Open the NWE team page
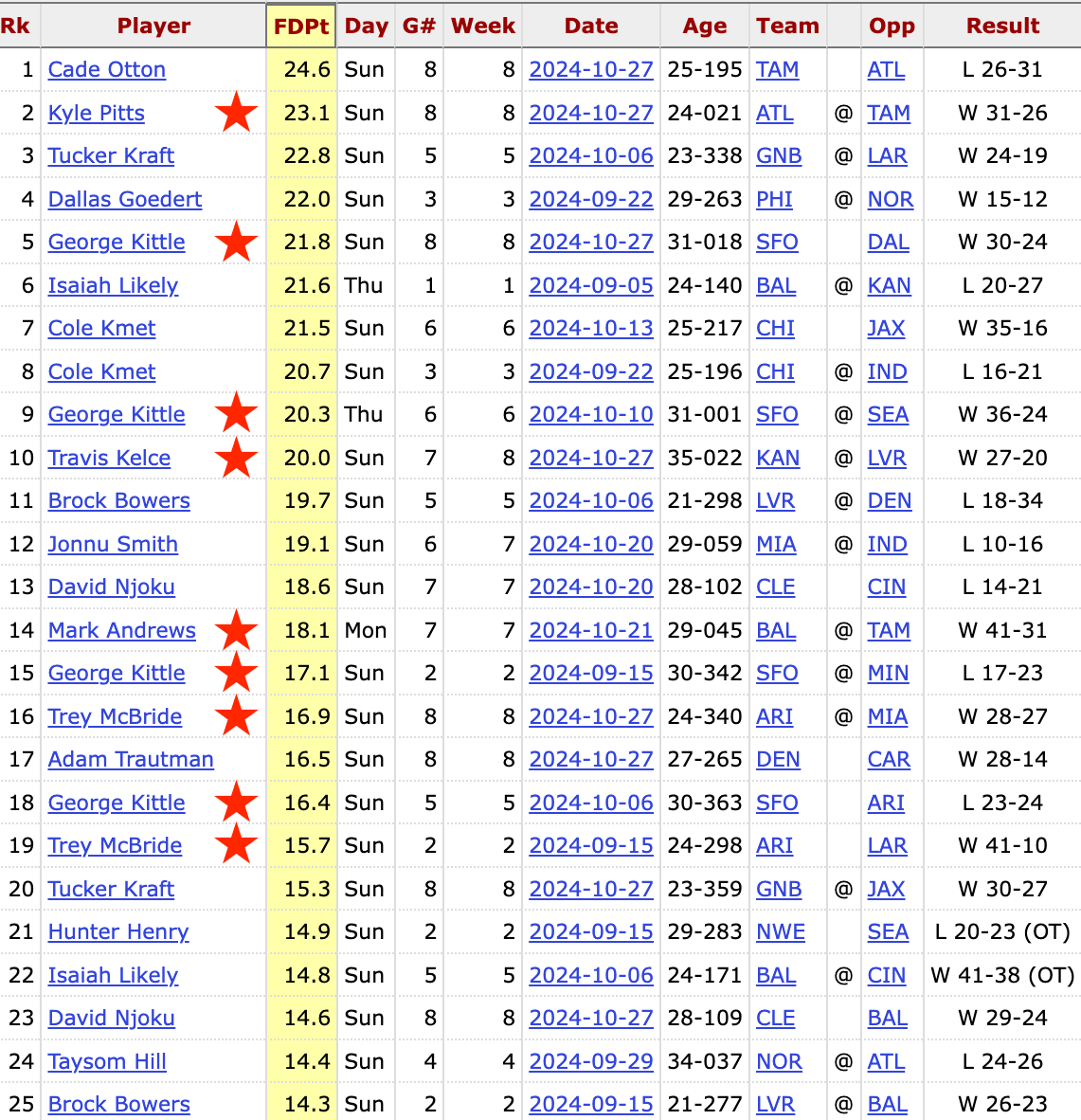The image size is (1081, 1120). pyautogui.click(x=780, y=932)
